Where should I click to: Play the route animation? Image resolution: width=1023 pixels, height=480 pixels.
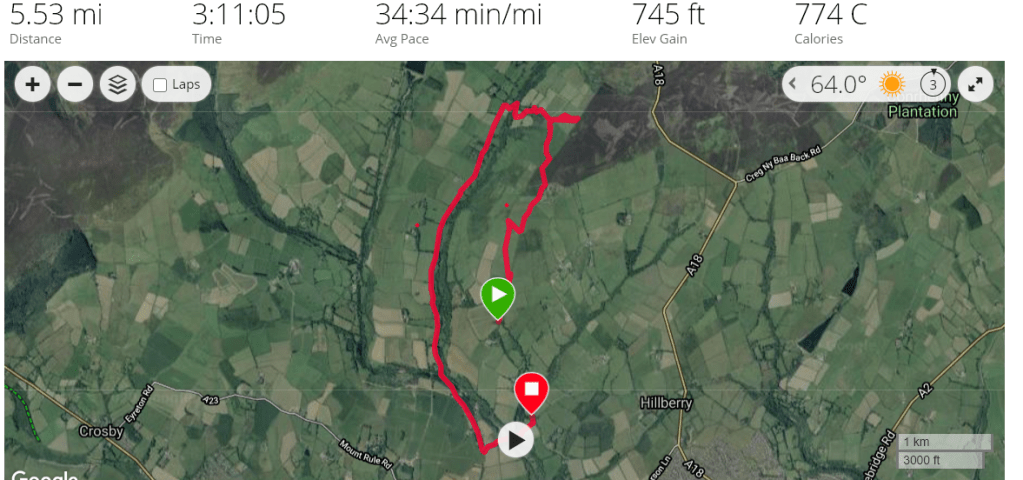516,438
